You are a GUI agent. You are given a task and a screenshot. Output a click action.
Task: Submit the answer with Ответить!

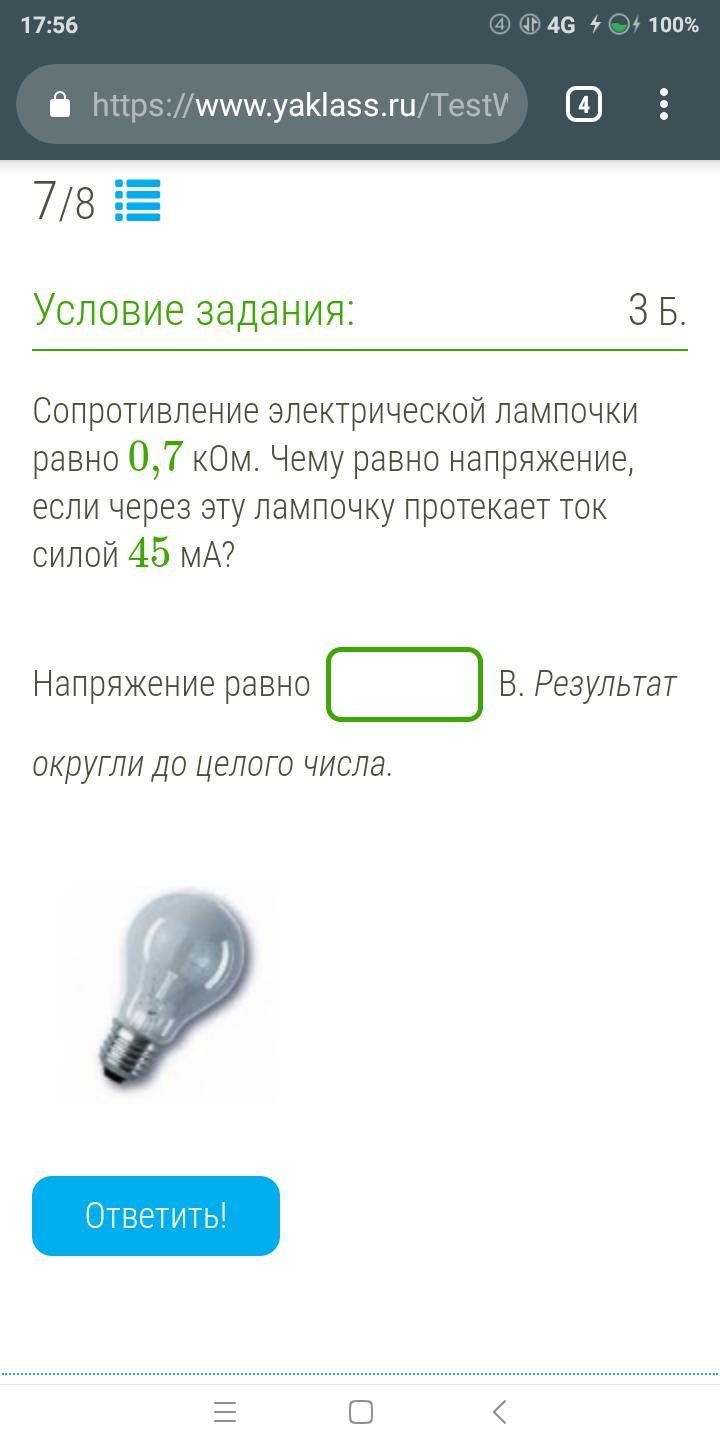coord(156,1216)
